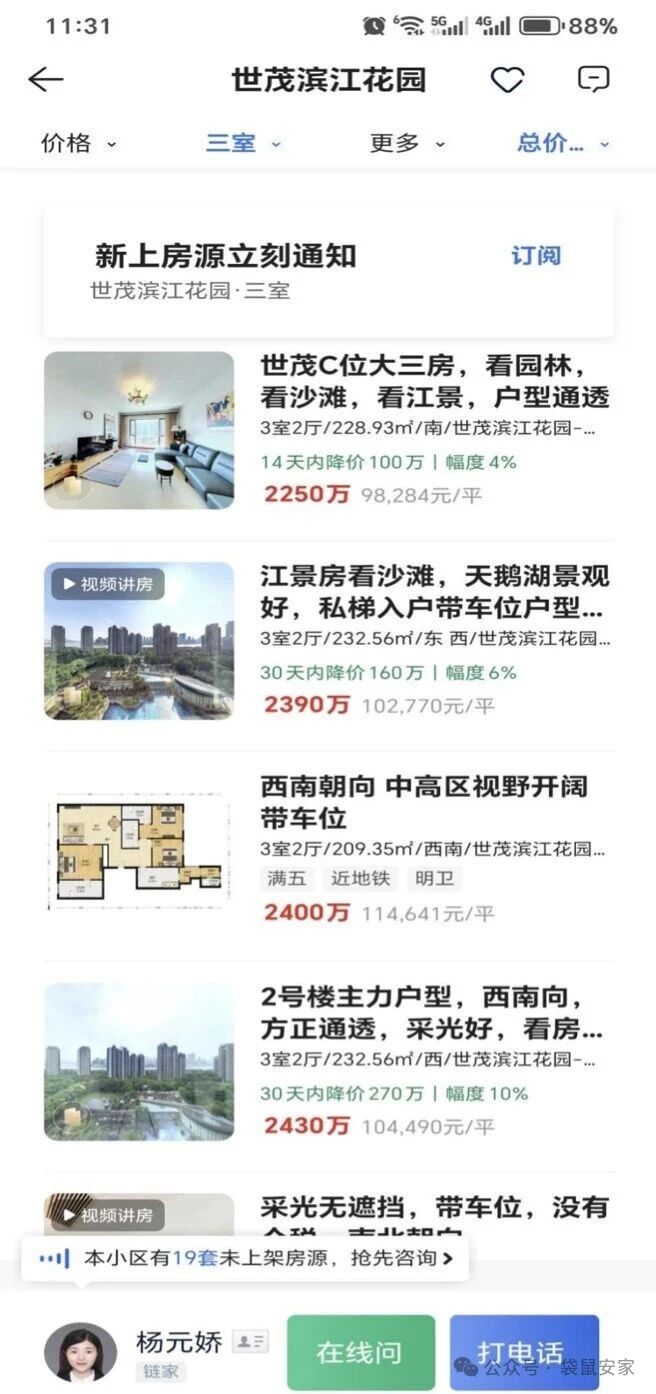Tap 在线问 to chat online
Image resolution: width=656 pixels, height=1394 pixels.
[360, 1353]
